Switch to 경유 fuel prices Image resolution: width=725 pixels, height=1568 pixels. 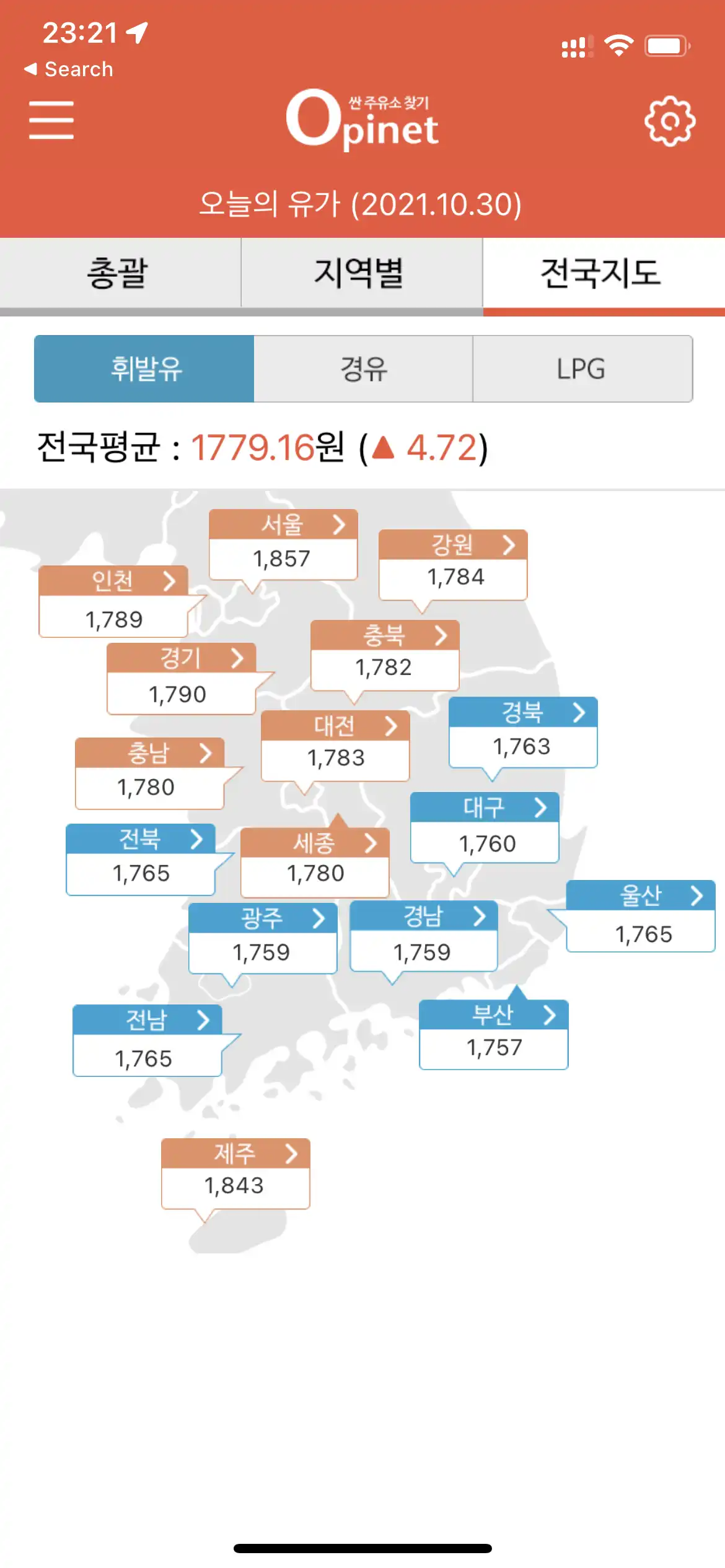coord(362,369)
